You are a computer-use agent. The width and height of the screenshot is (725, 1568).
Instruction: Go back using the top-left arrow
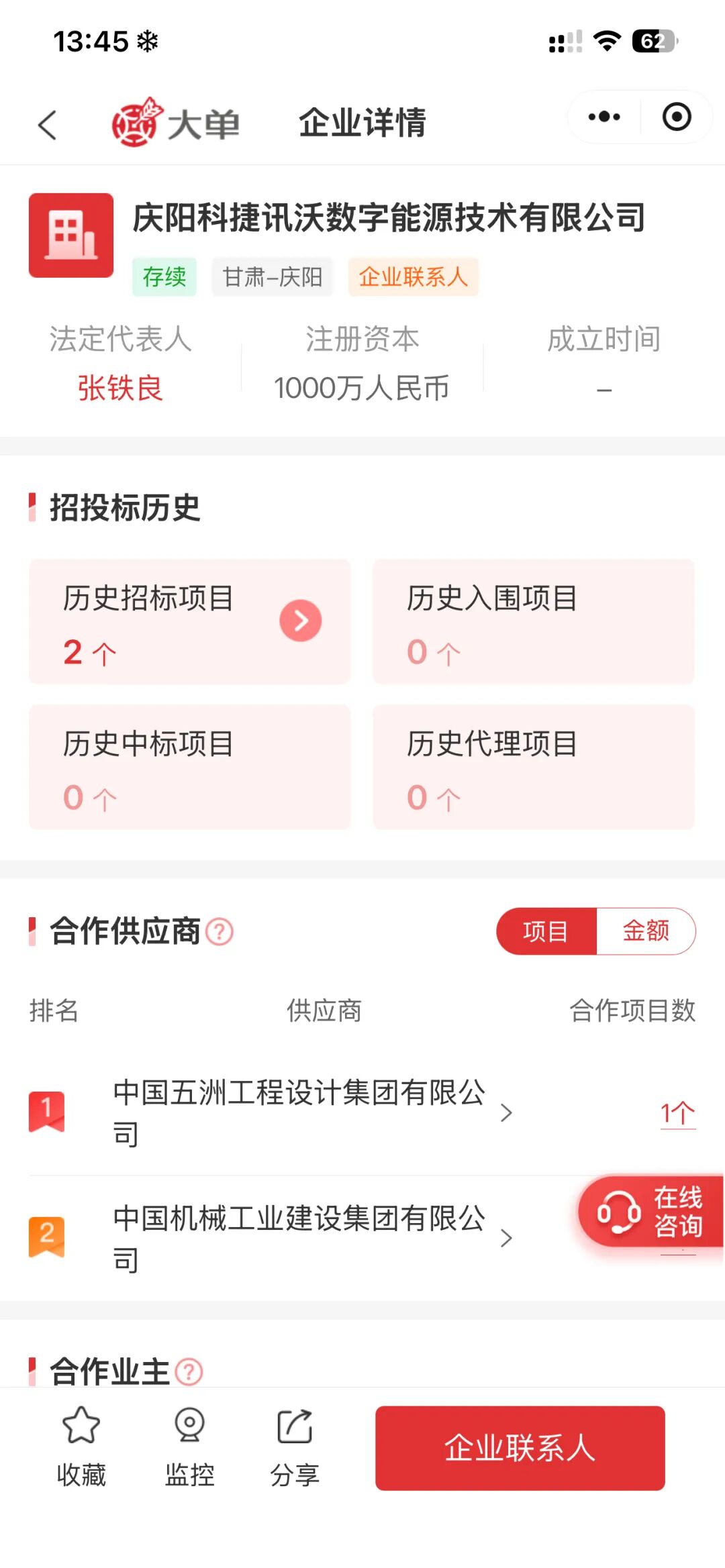pyautogui.click(x=48, y=125)
